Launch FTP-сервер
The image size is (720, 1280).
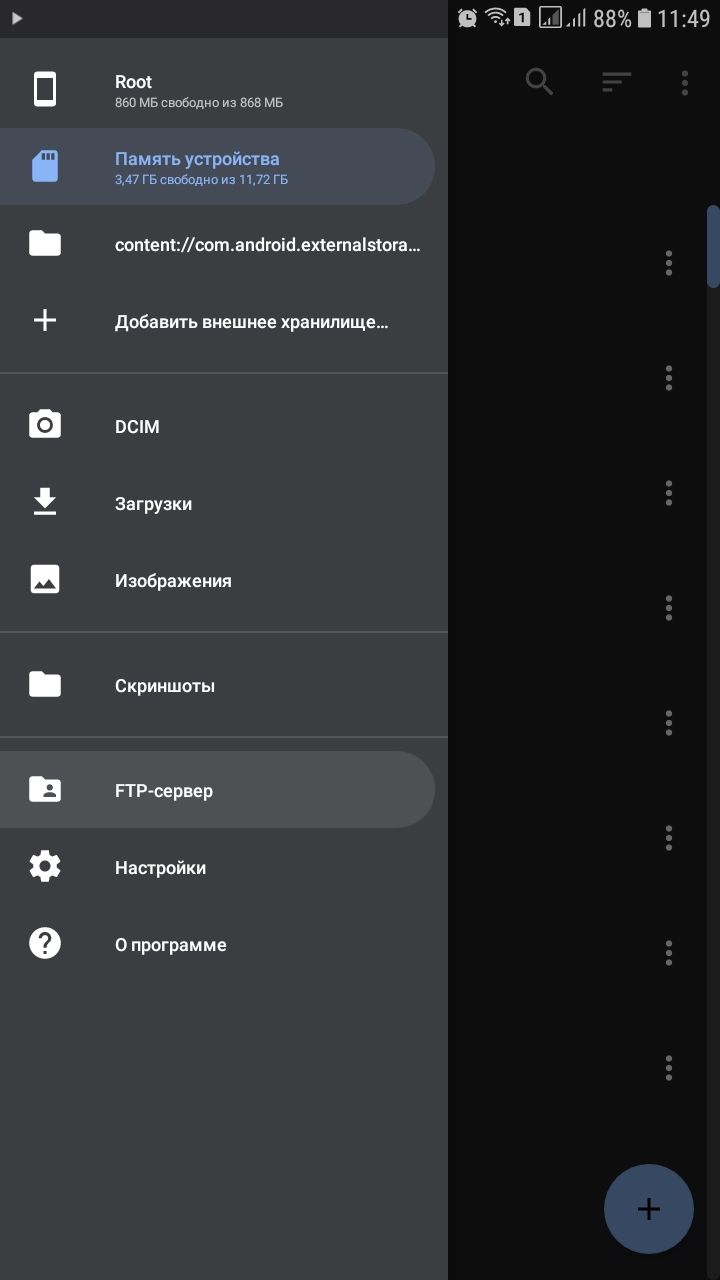point(215,790)
